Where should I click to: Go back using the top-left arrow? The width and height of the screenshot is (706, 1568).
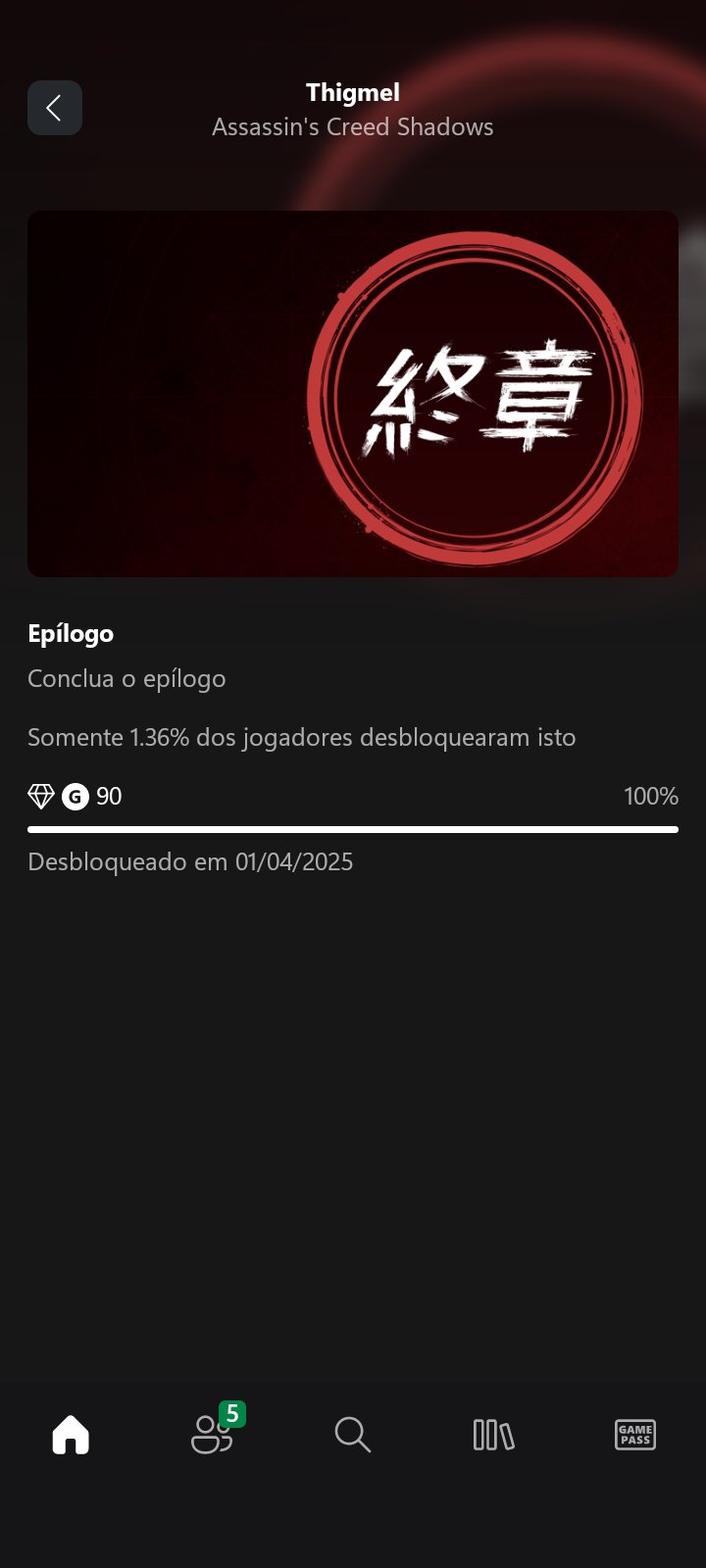point(55,108)
